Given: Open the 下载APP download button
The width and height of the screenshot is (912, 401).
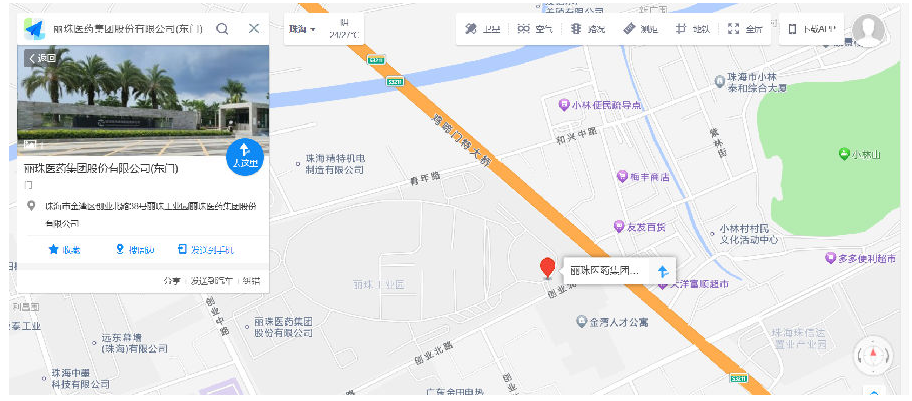Looking at the screenshot, I should coord(811,30).
